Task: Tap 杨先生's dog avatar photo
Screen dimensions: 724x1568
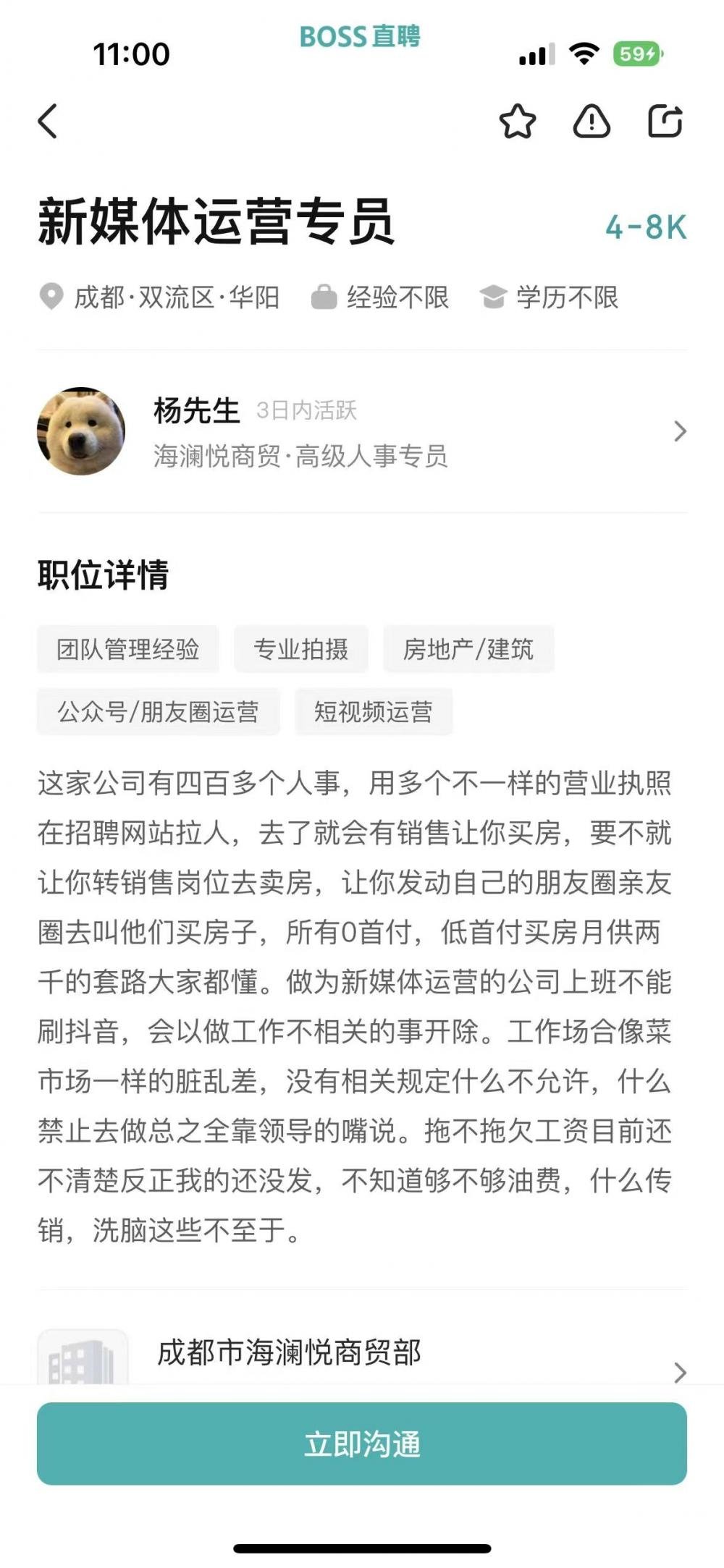Action: 81,429
